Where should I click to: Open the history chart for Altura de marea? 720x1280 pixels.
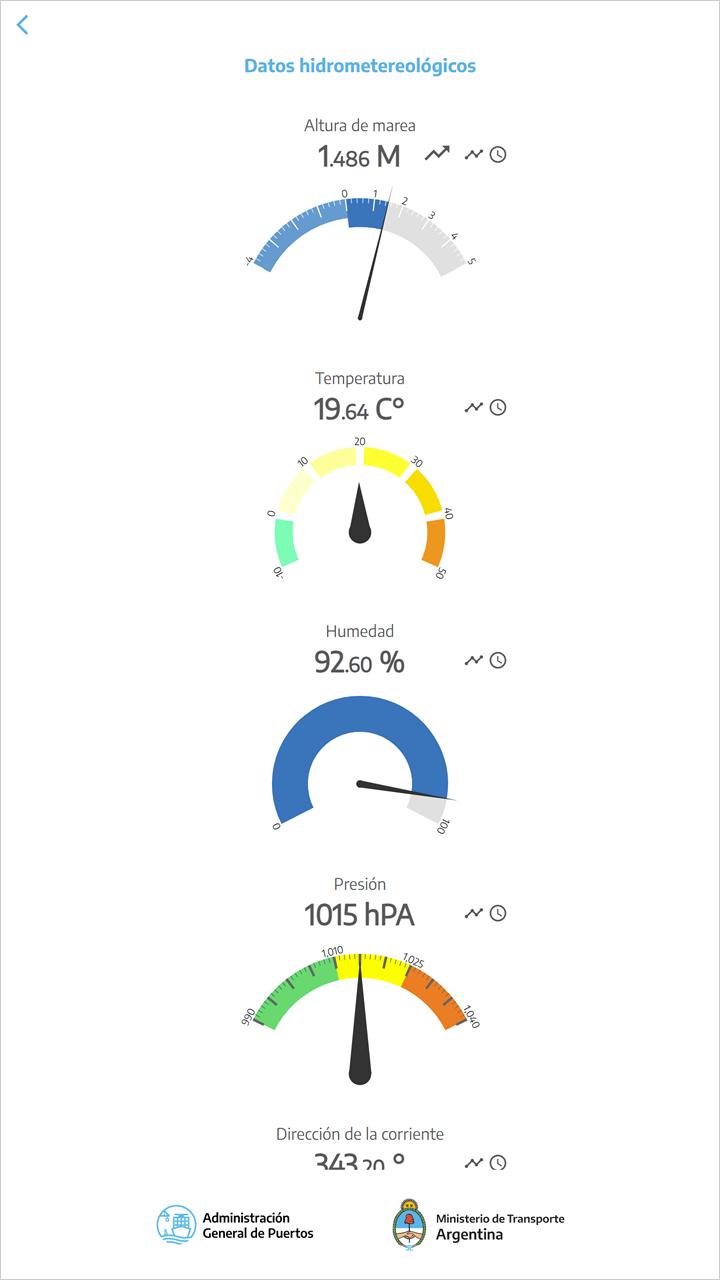click(485, 154)
